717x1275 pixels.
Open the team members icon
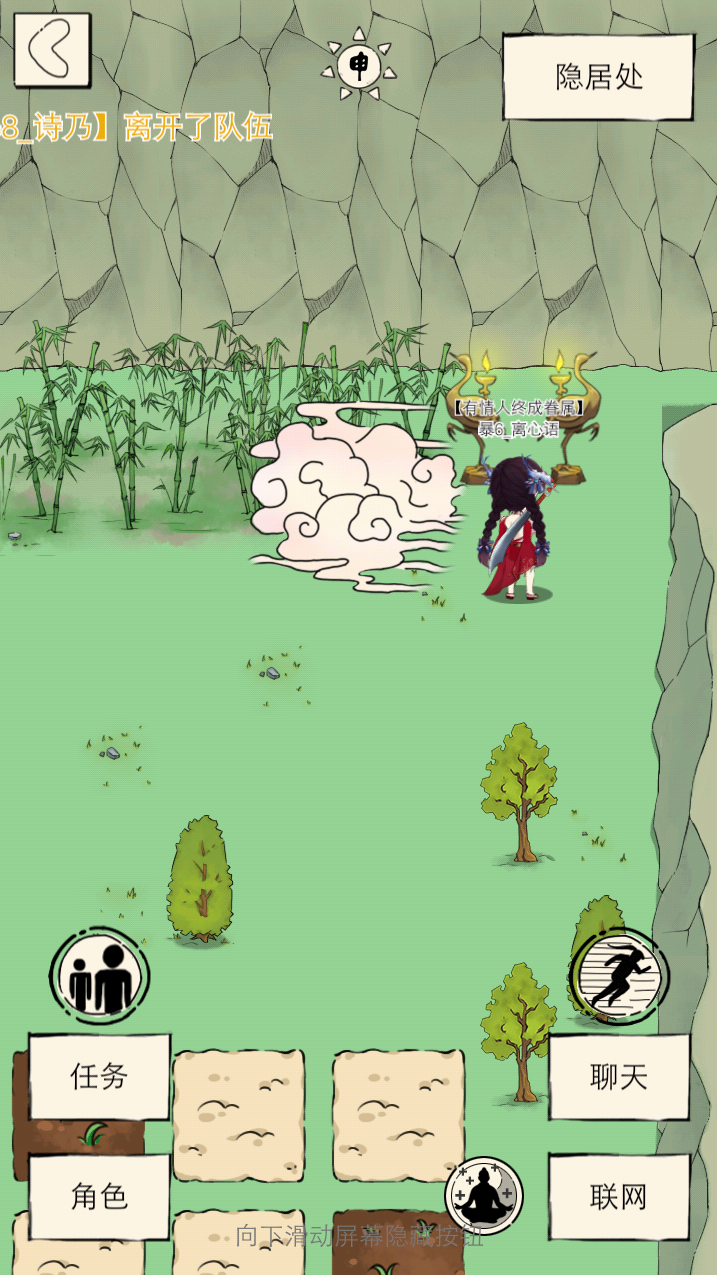click(99, 975)
